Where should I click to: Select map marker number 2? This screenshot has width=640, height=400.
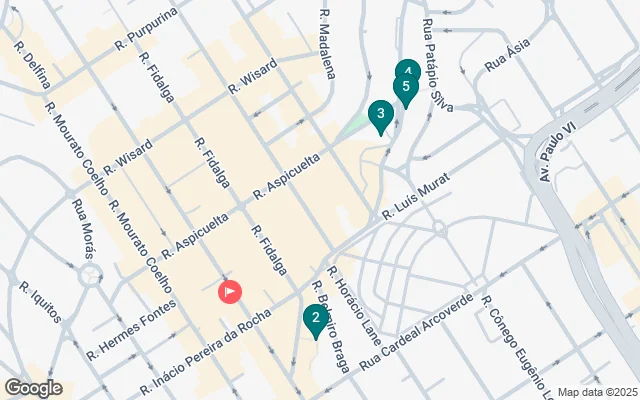coord(316,320)
